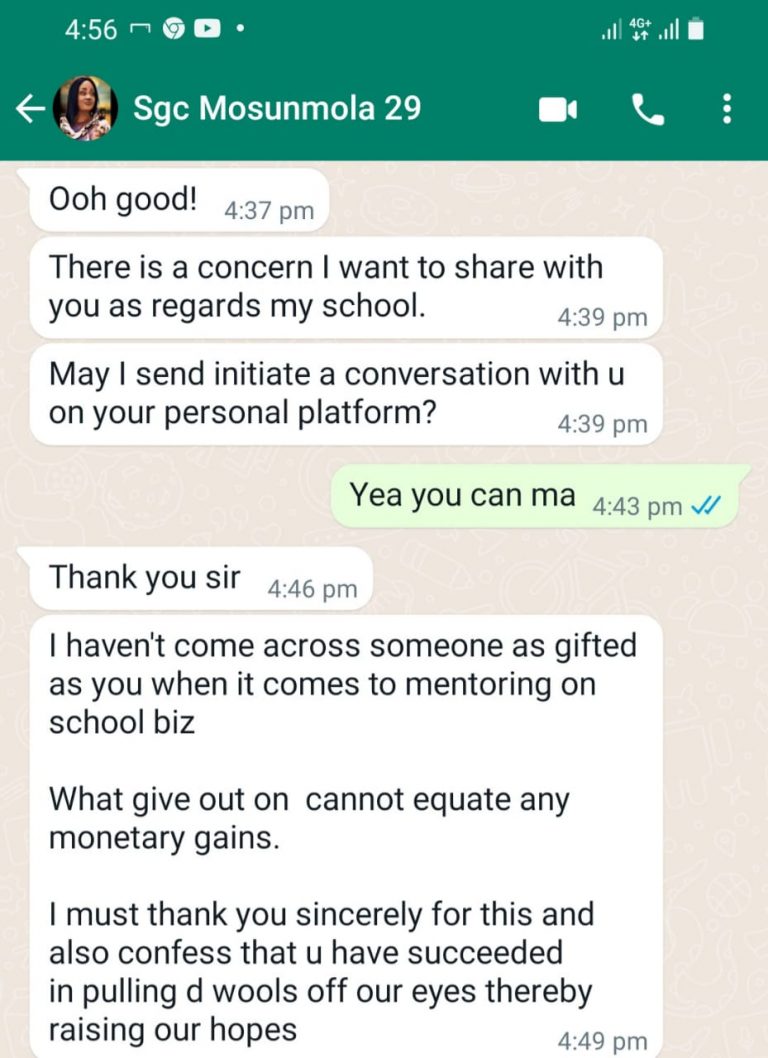The image size is (768, 1058).
Task: Start a voice call
Action: pyautogui.click(x=648, y=110)
